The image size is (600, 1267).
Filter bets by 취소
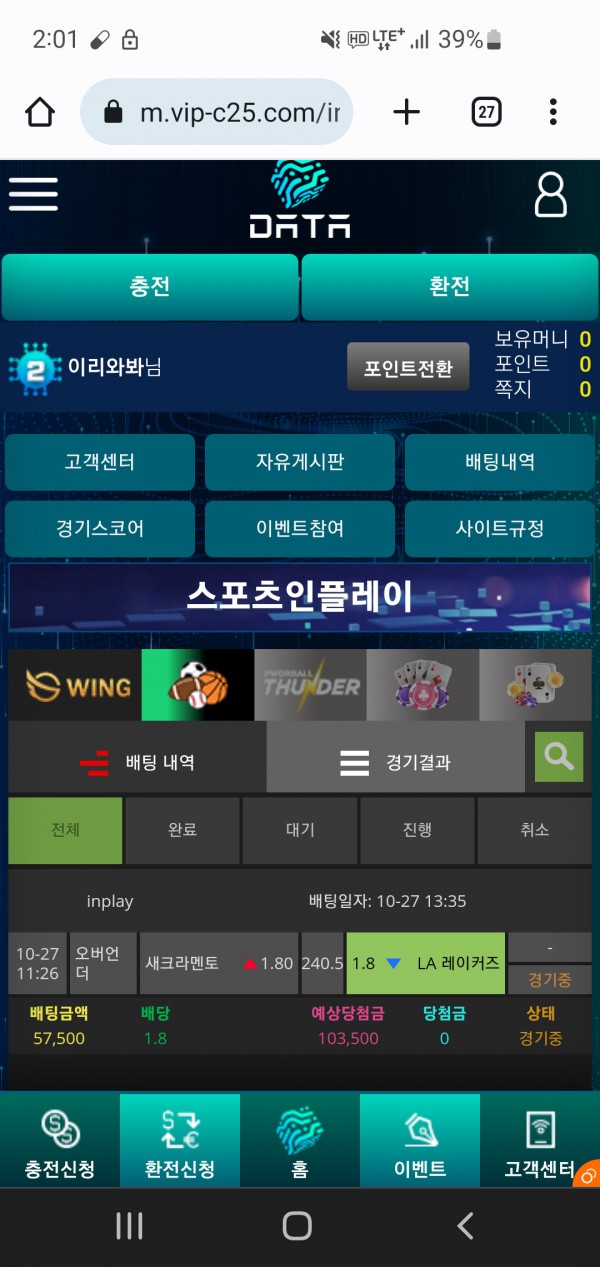click(x=535, y=830)
